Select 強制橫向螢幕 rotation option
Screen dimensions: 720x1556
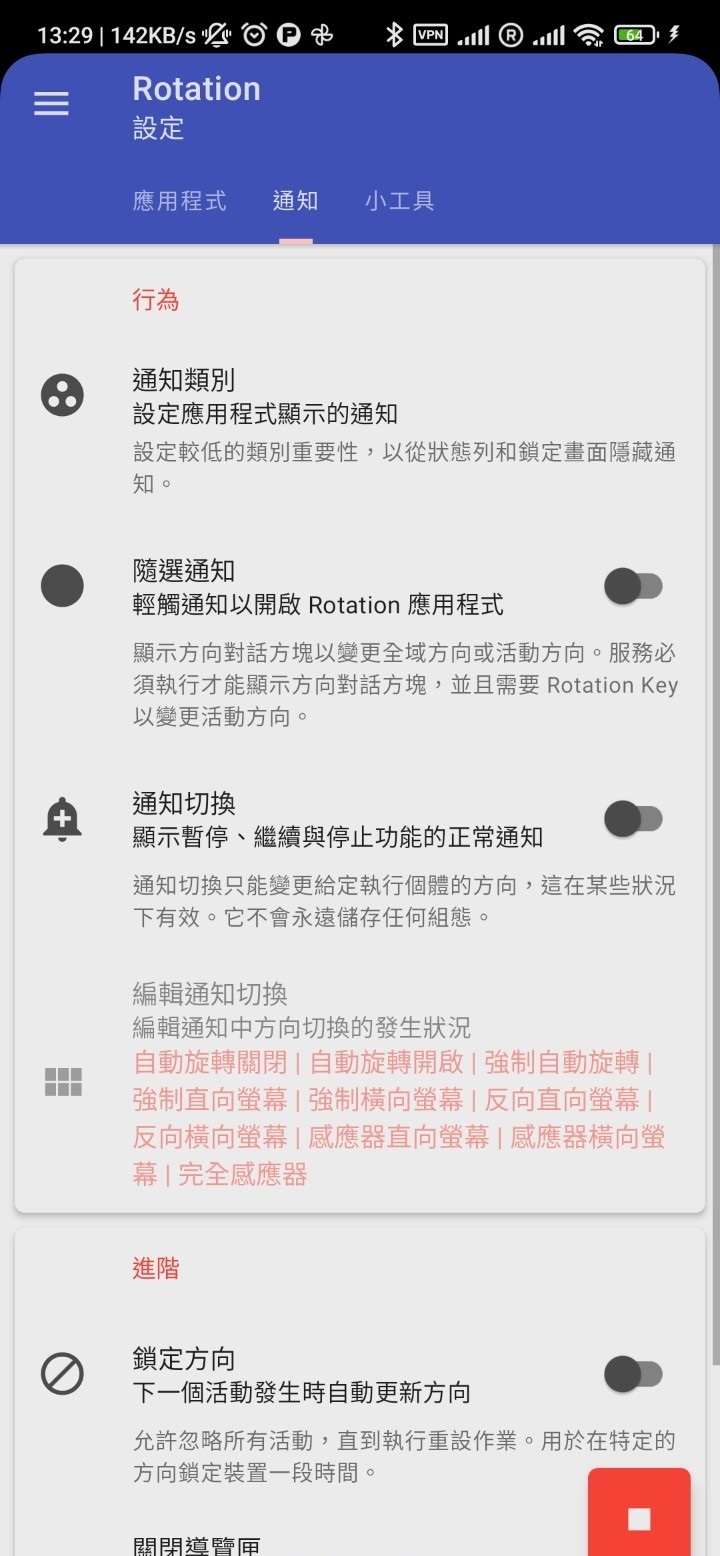pyautogui.click(x=390, y=1100)
